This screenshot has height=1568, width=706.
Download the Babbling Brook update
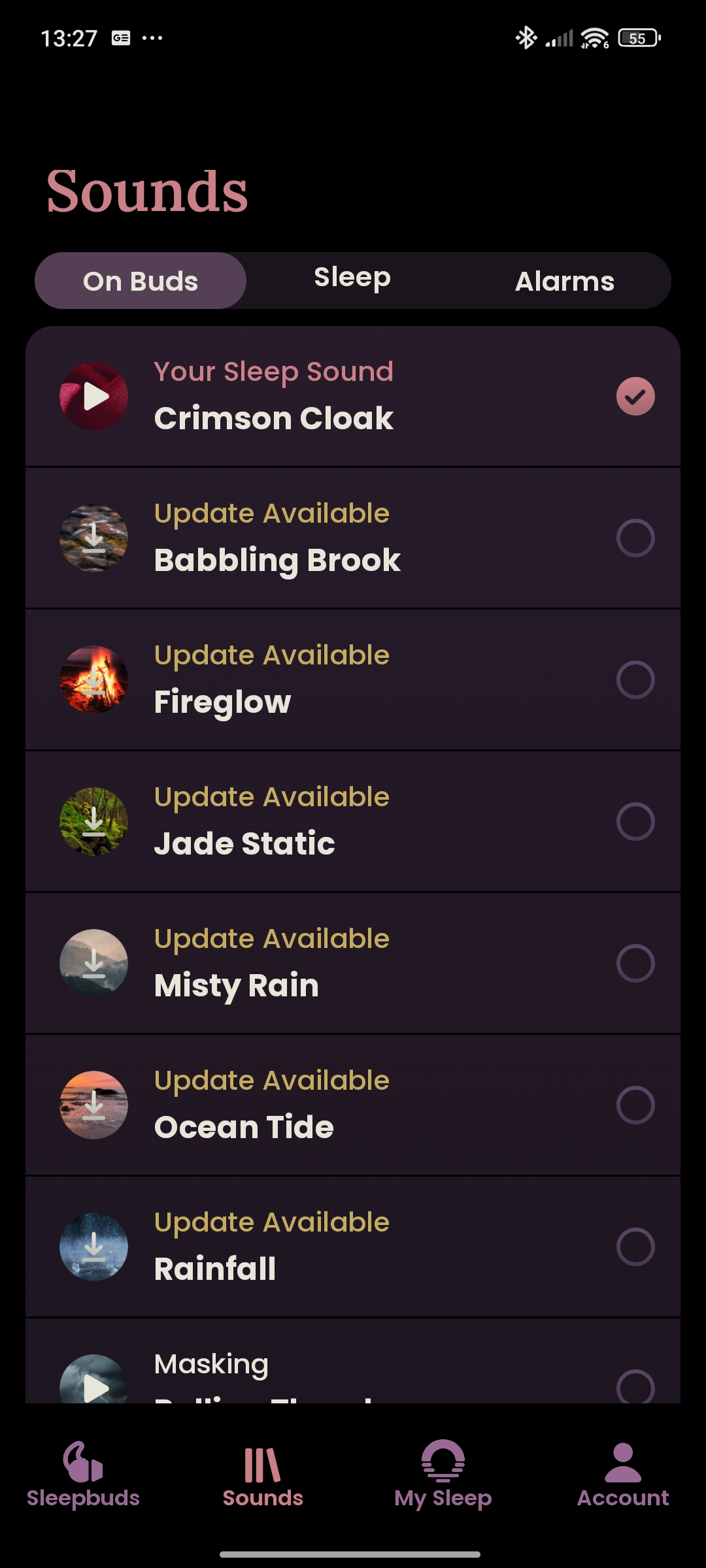tap(93, 538)
